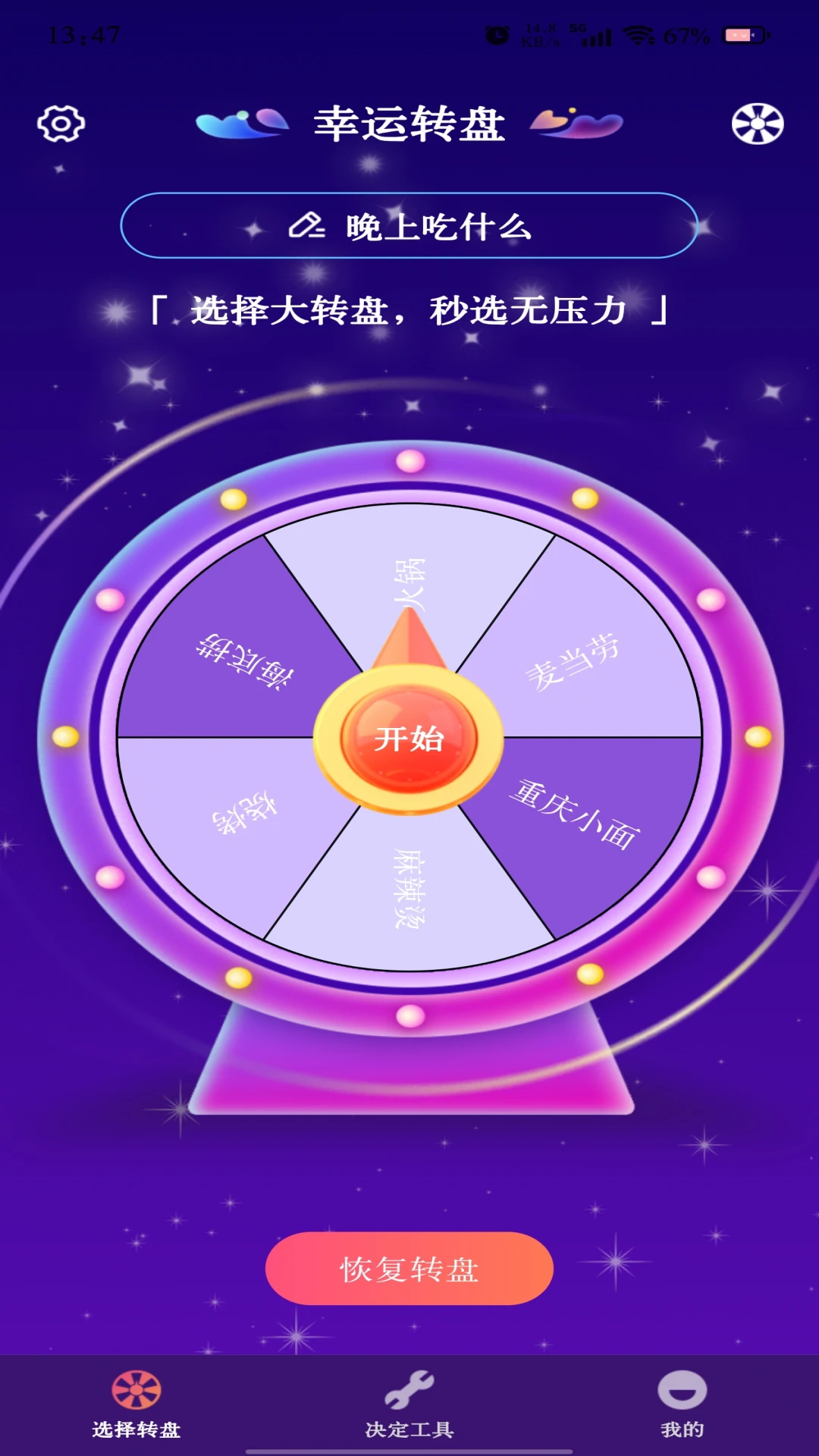The width and height of the screenshot is (819, 1456).
Task: Tap the 恢复转盘 button
Action: pos(409,1269)
